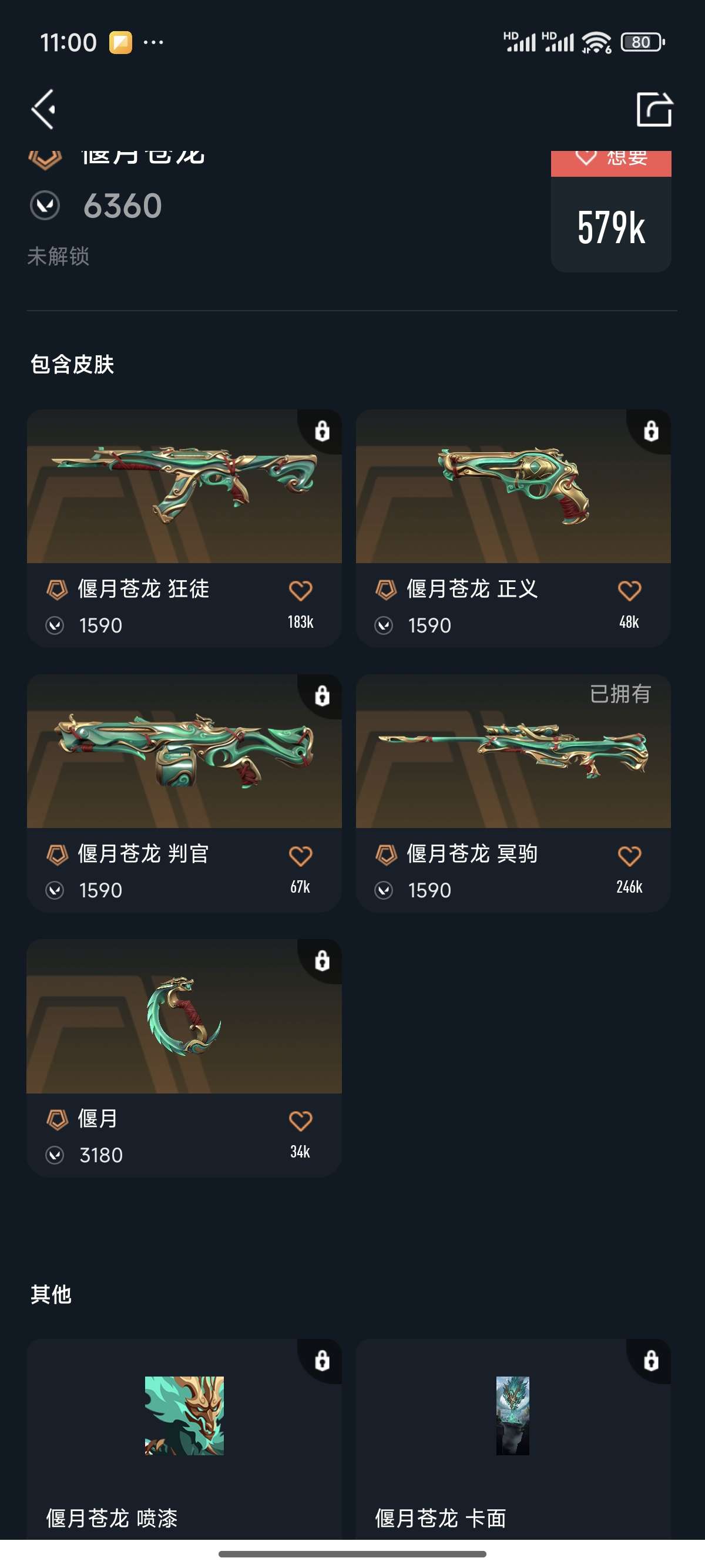Open the 偃月 melee skin card
This screenshot has height=1568, width=705.
184,1017
